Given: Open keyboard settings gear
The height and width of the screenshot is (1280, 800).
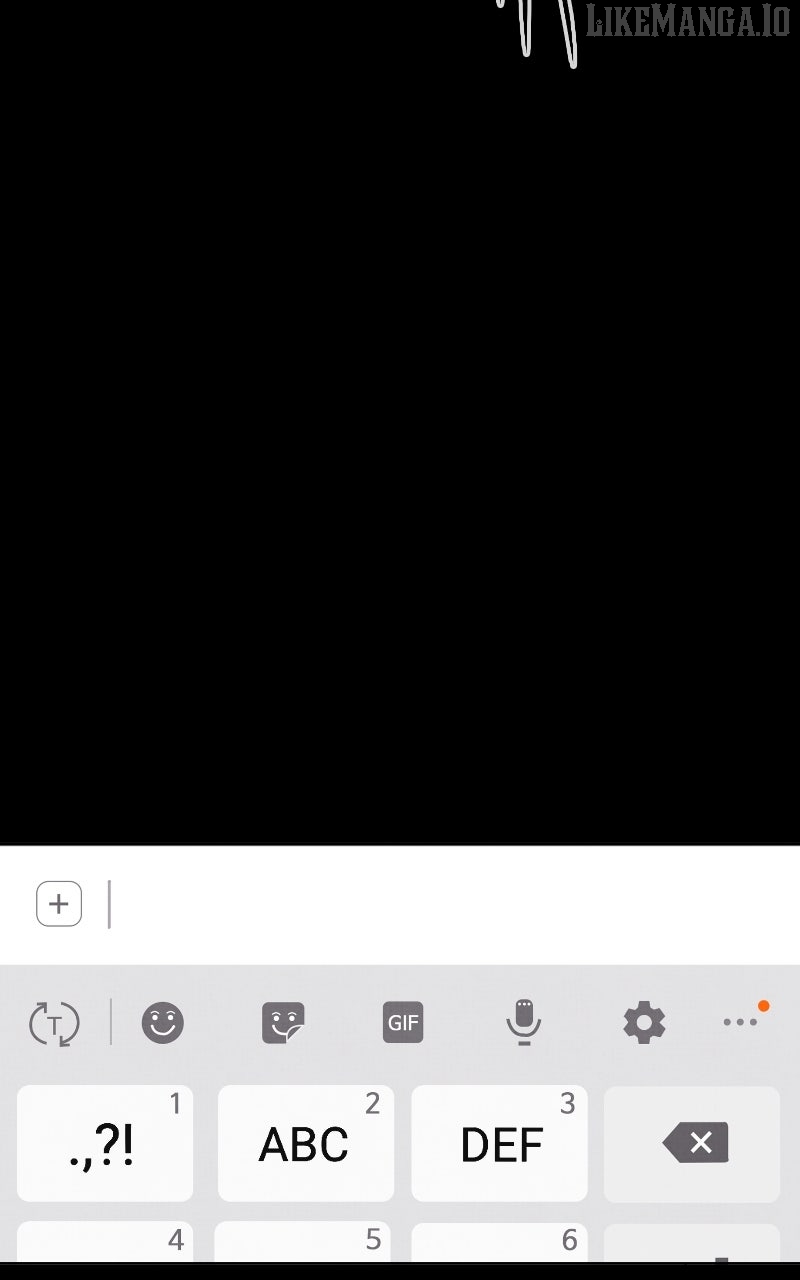Looking at the screenshot, I should pyautogui.click(x=644, y=1023).
